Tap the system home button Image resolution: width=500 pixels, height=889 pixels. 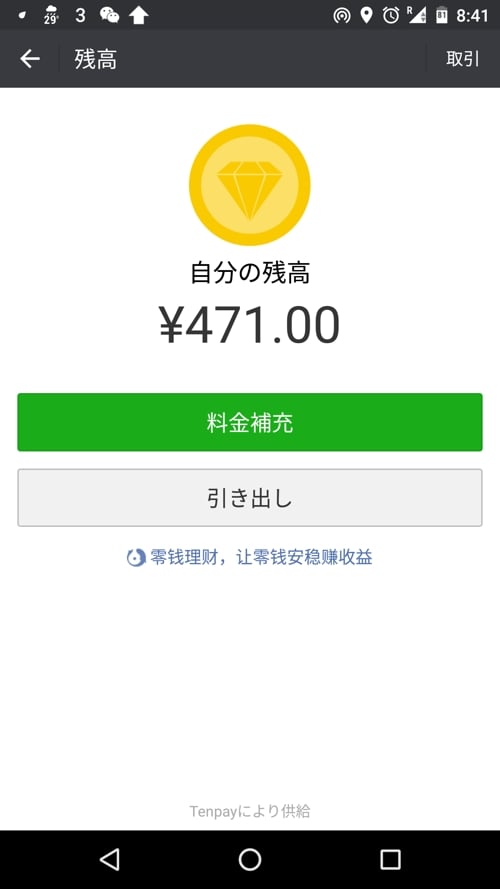[x=249, y=860]
